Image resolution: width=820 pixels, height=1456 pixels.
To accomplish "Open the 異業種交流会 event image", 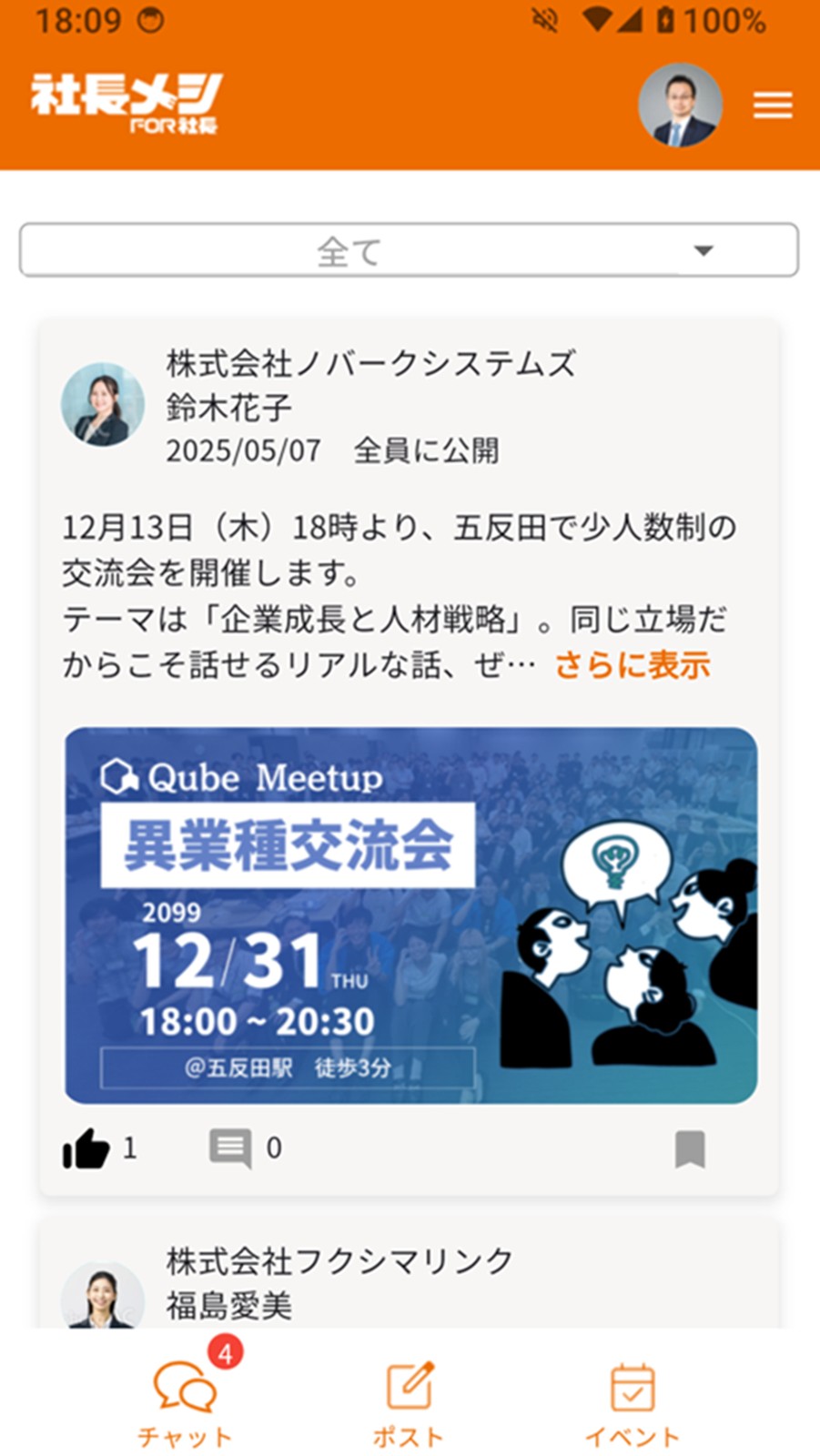I will pyautogui.click(x=410, y=915).
